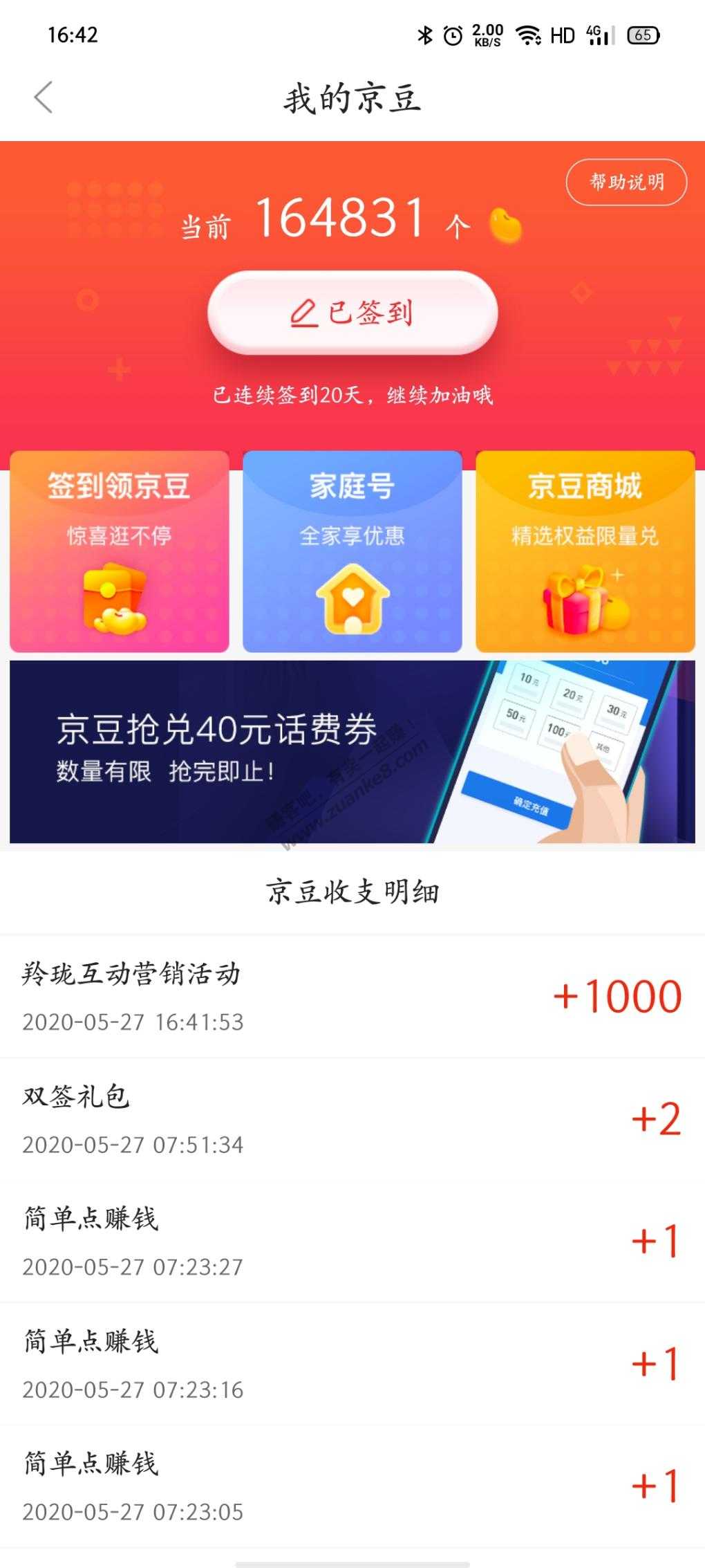Image resolution: width=705 pixels, height=1568 pixels.
Task: Open 帮助说明 help button
Action: pos(626,183)
